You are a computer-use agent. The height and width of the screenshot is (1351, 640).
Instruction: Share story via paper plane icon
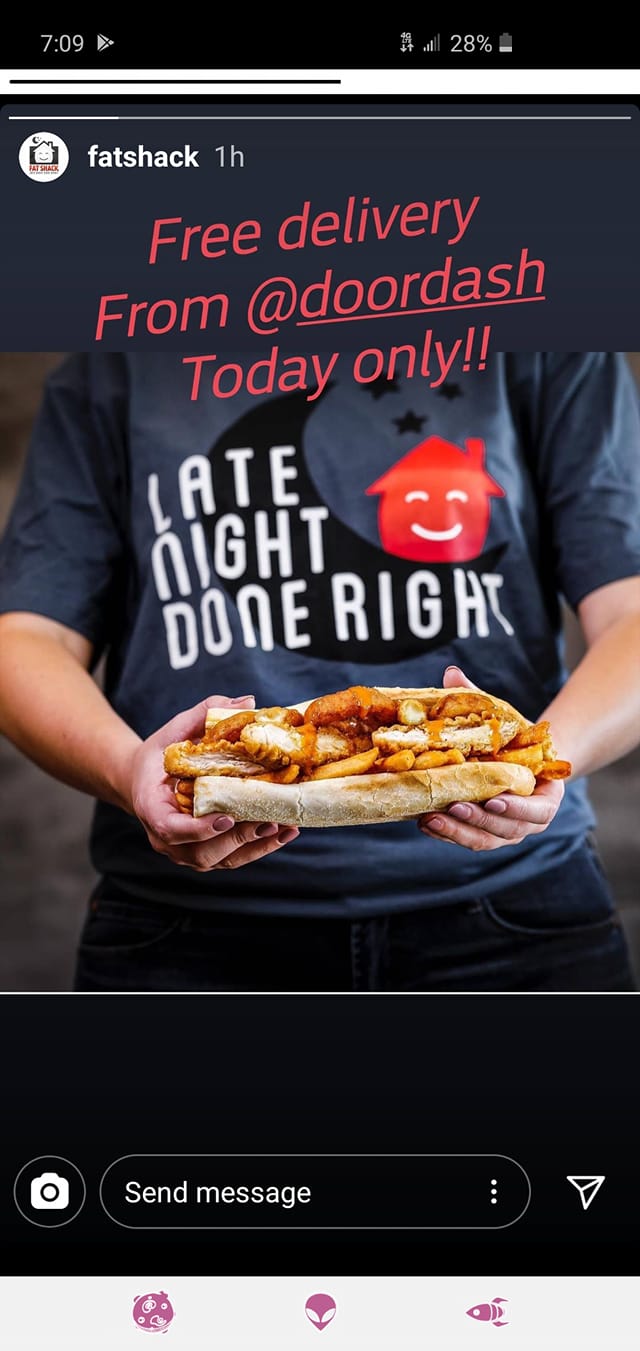[x=585, y=1191]
